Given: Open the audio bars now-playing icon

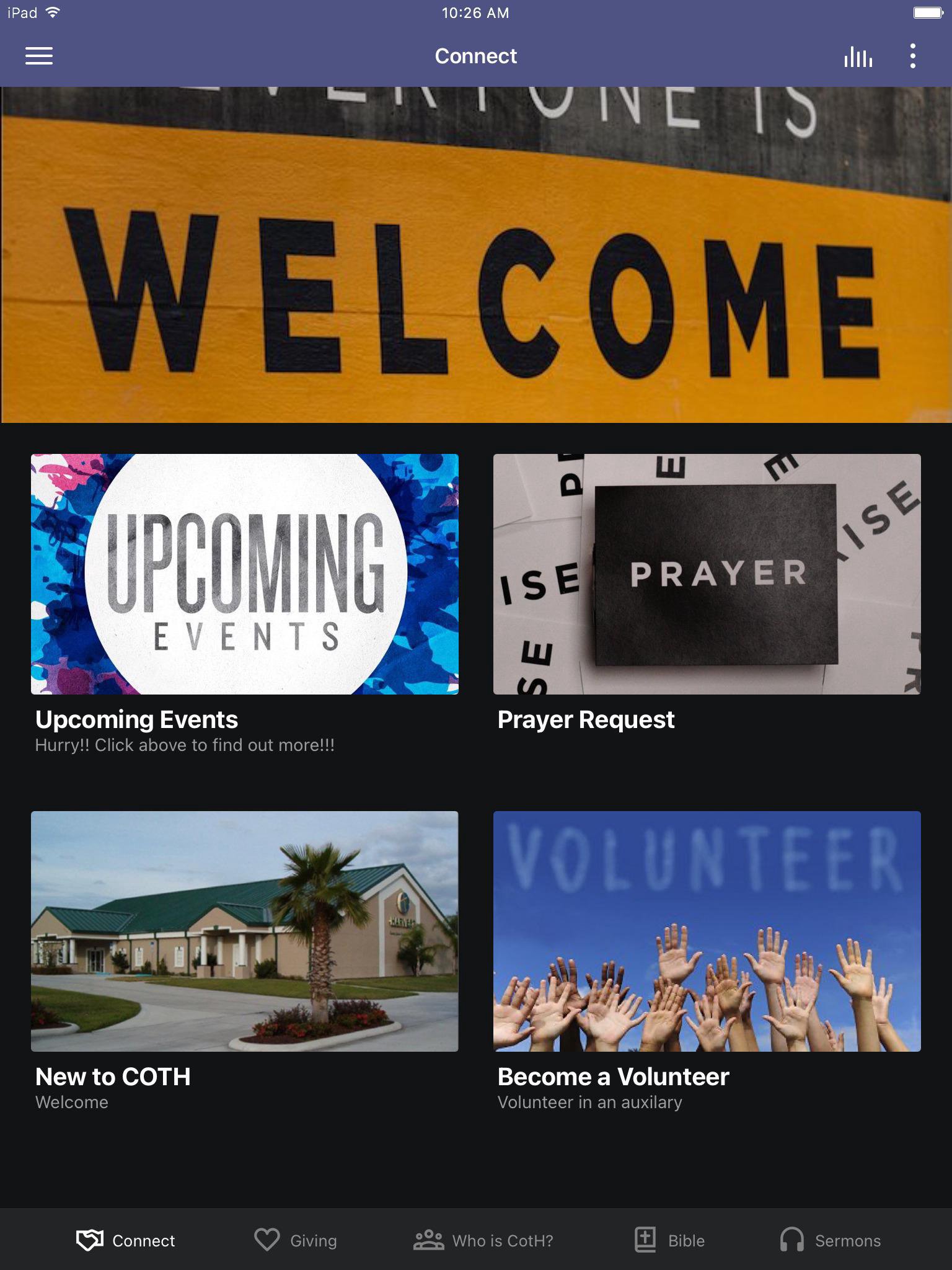Looking at the screenshot, I should click(858, 57).
